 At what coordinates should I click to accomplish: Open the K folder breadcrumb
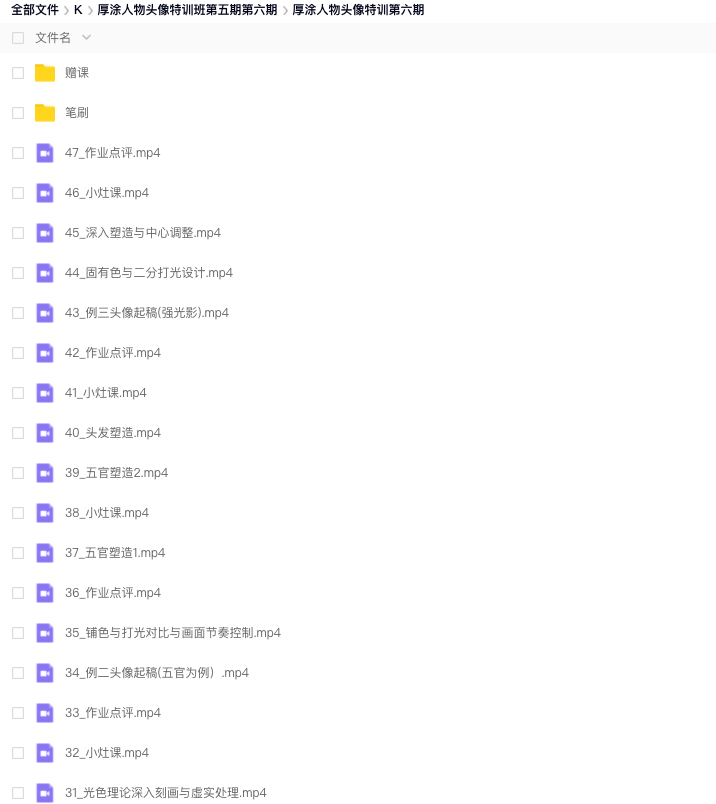[78, 10]
